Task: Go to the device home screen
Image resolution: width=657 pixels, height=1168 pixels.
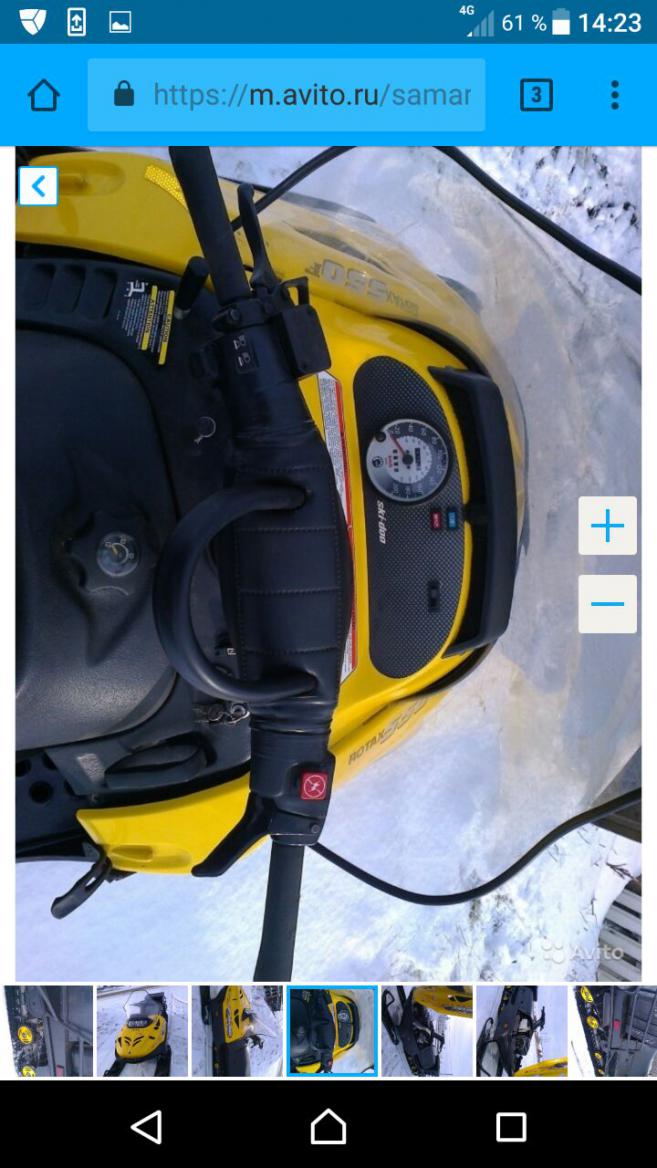Action: coord(328,1127)
